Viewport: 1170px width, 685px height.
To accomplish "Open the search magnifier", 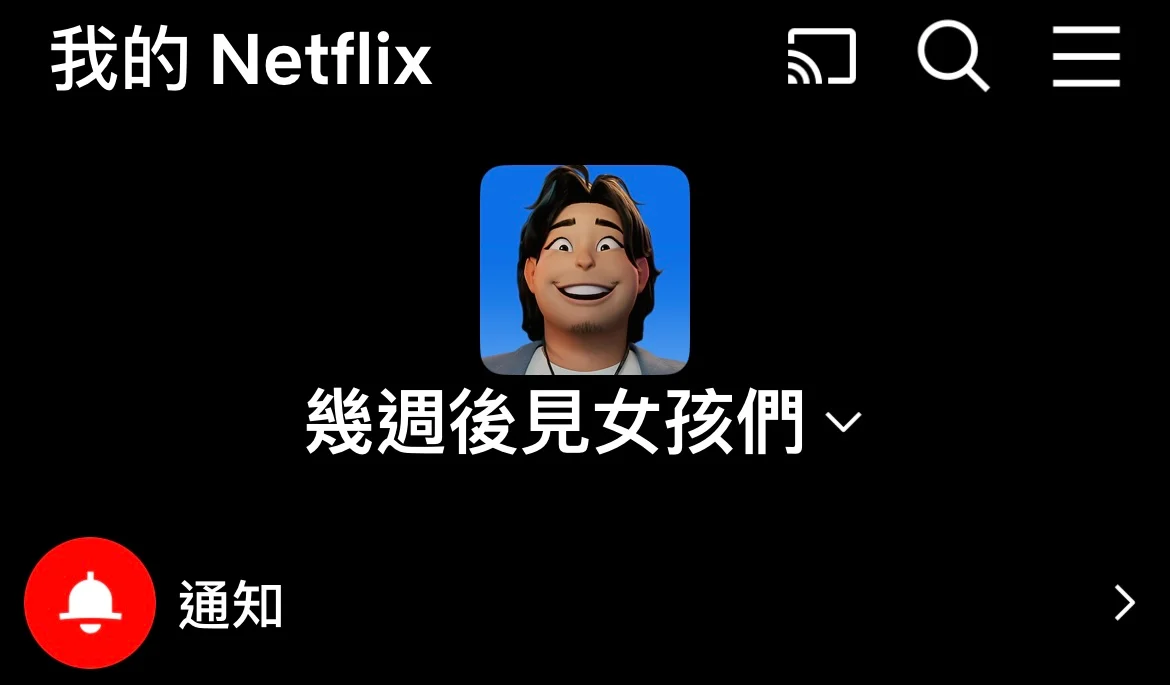I will coord(952,57).
